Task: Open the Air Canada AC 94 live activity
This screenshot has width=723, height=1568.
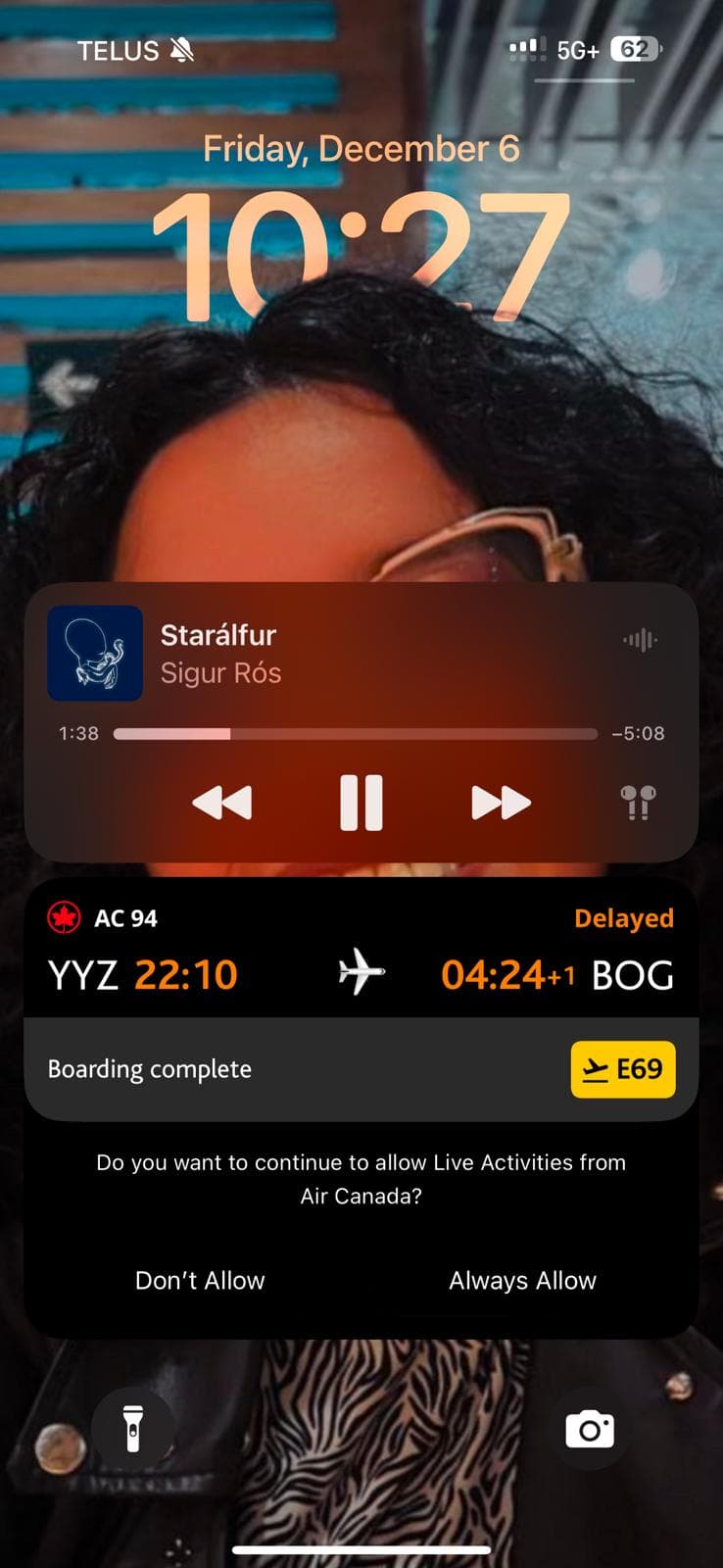Action: pos(361,973)
